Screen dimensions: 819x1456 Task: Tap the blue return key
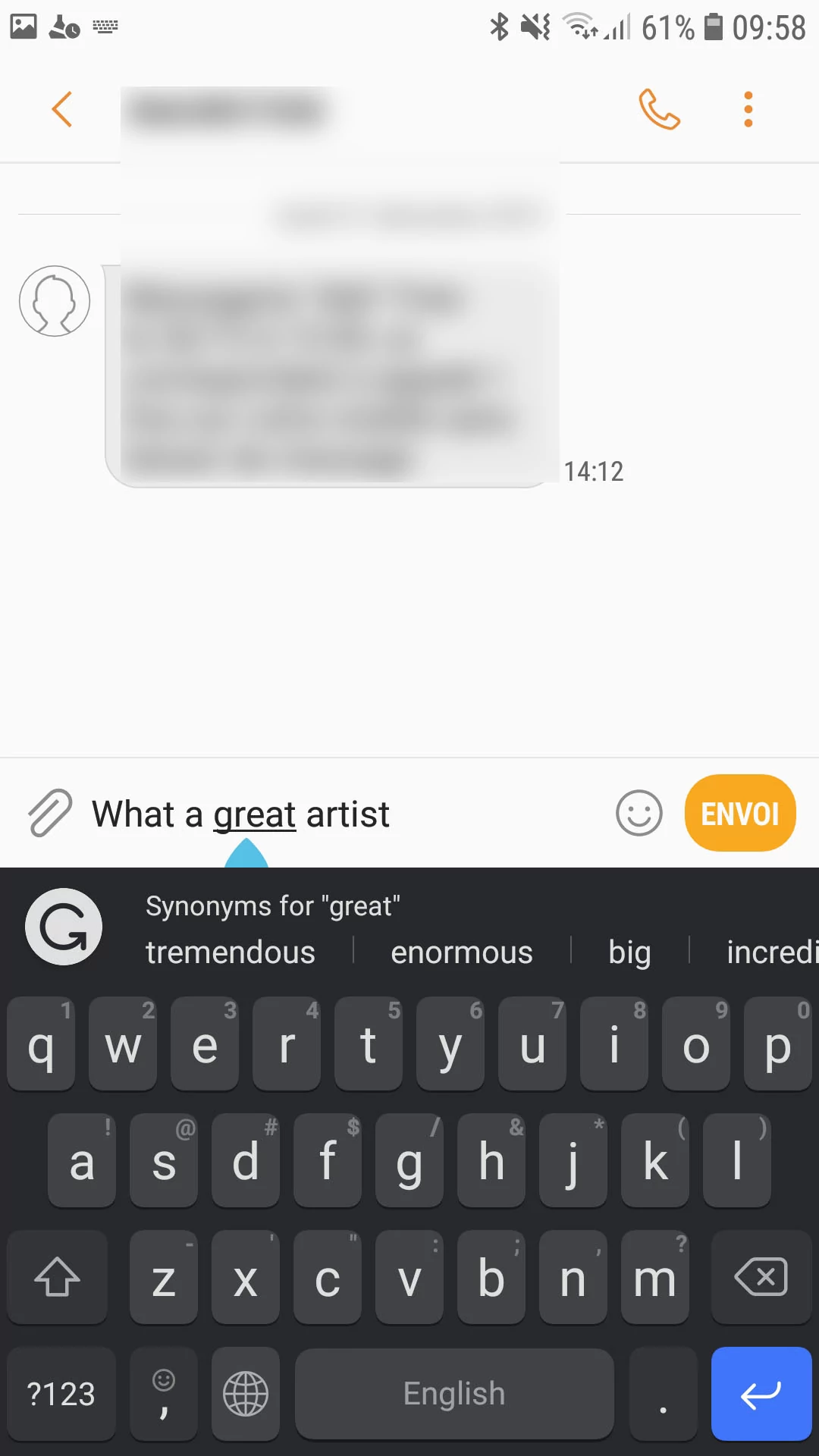[x=761, y=1394]
